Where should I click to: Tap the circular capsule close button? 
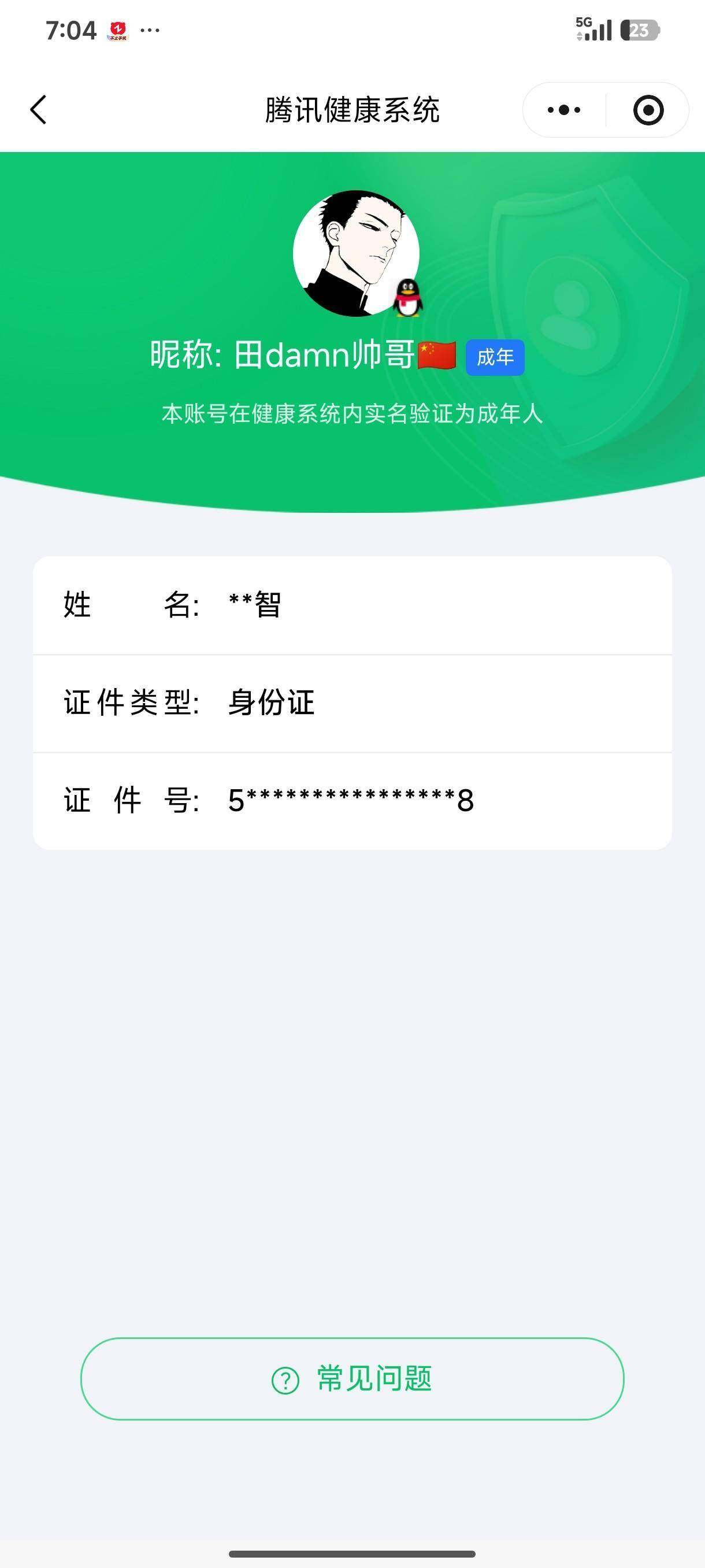tap(647, 110)
